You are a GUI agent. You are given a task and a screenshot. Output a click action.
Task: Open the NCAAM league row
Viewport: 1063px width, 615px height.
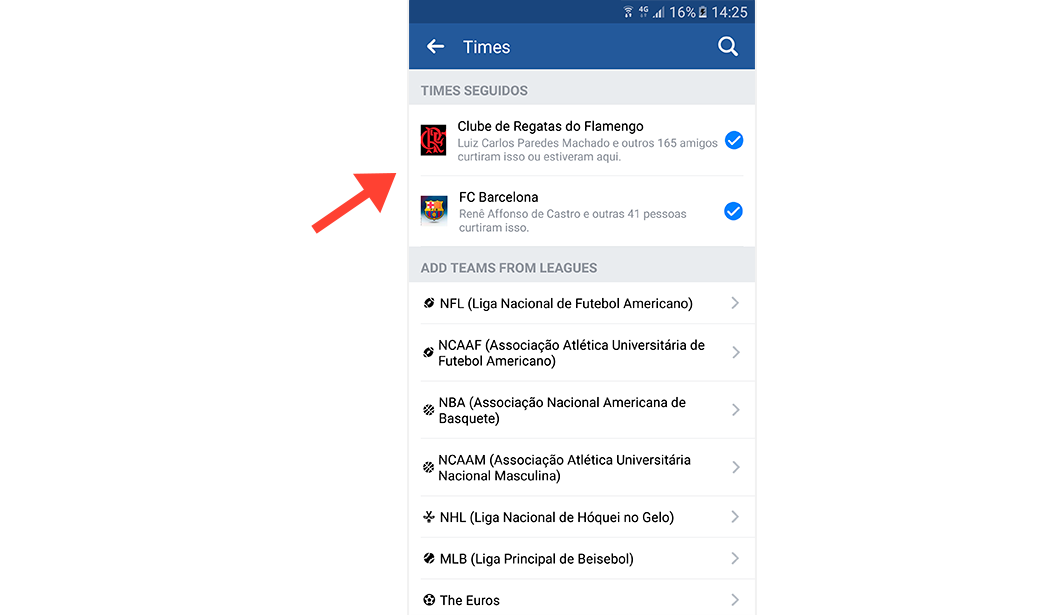point(580,468)
